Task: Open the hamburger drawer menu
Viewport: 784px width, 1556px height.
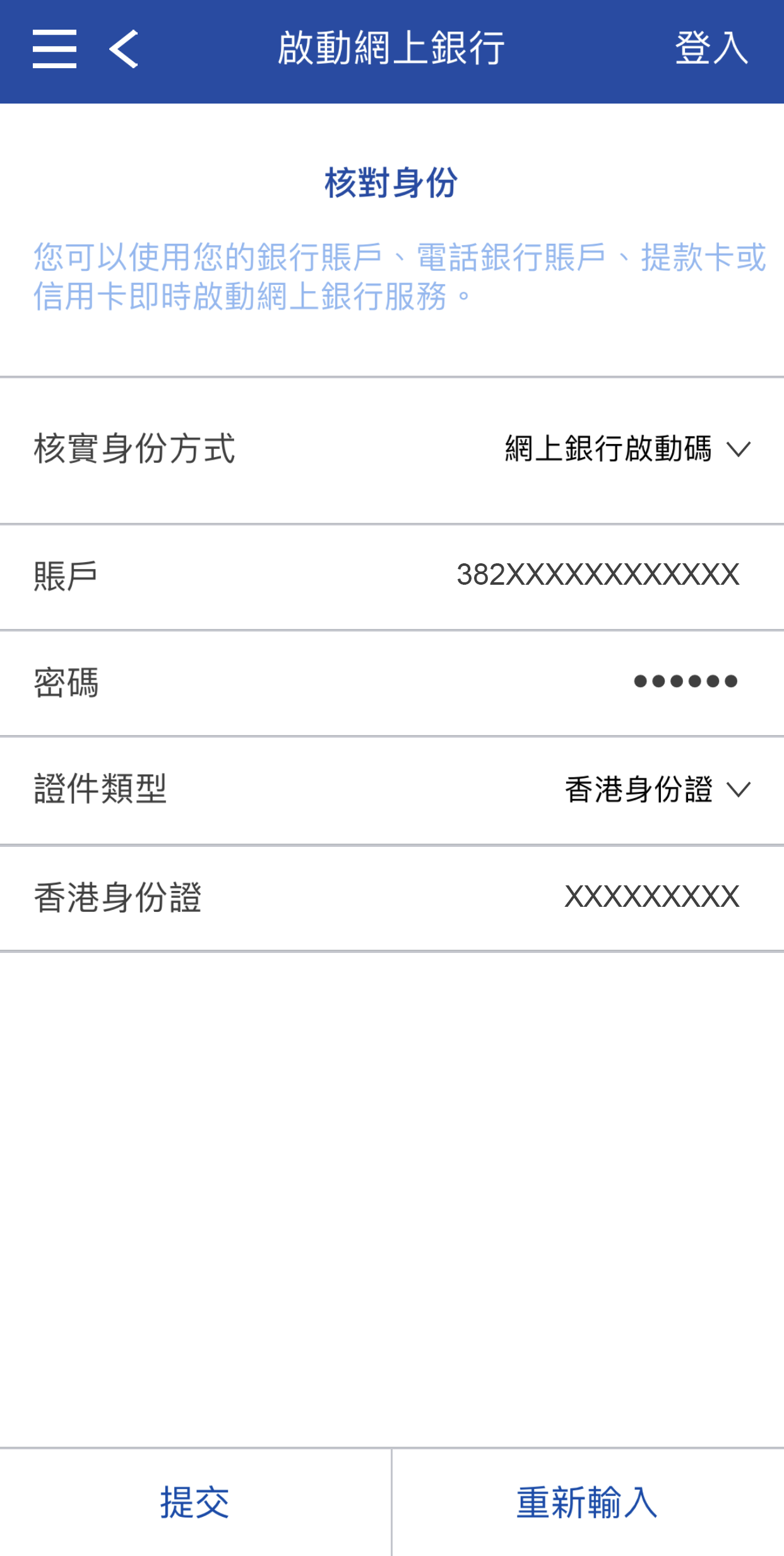Action: point(54,49)
